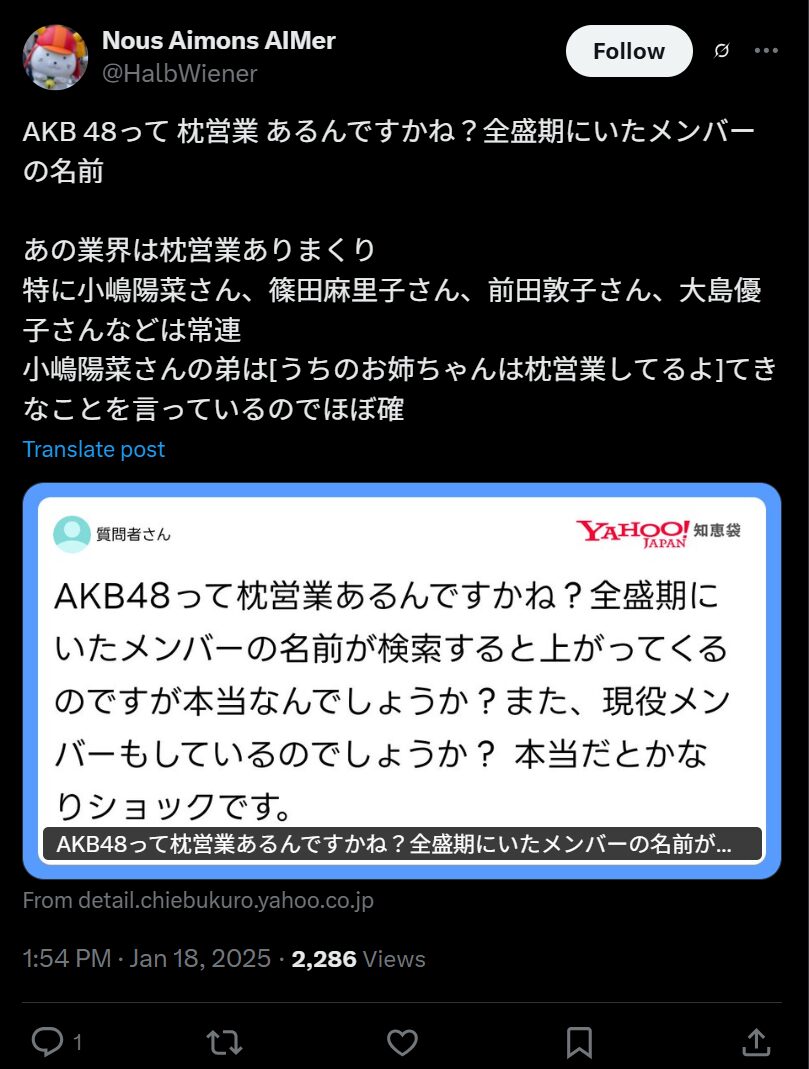Open Nous Aimons AIMer's profile avatar

55,57
